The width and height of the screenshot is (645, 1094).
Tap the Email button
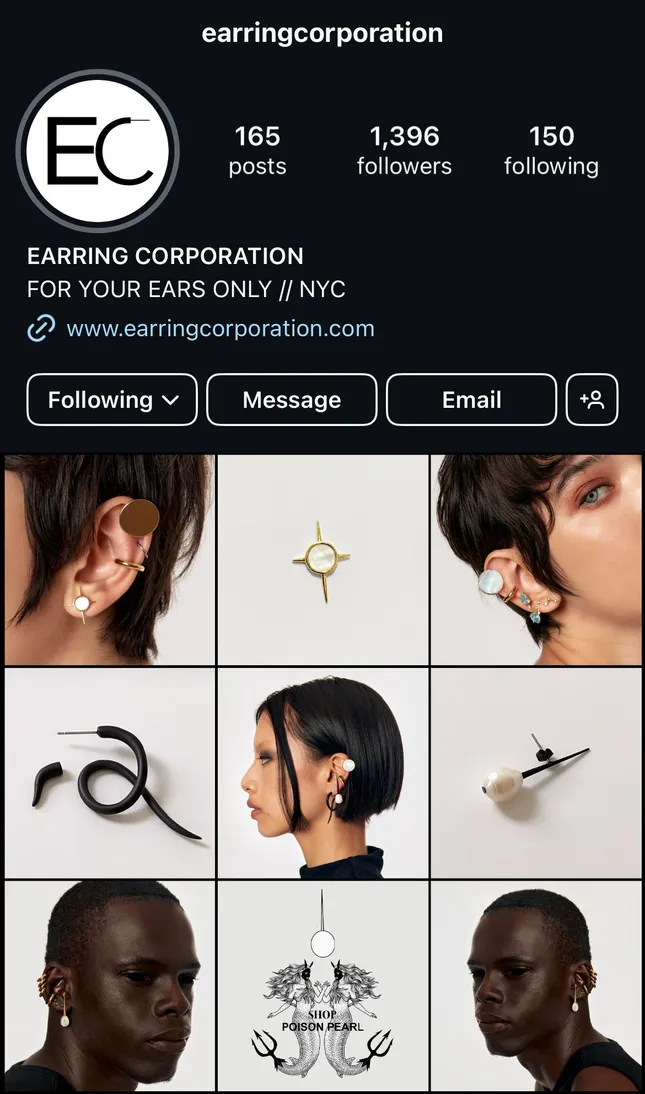[471, 400]
